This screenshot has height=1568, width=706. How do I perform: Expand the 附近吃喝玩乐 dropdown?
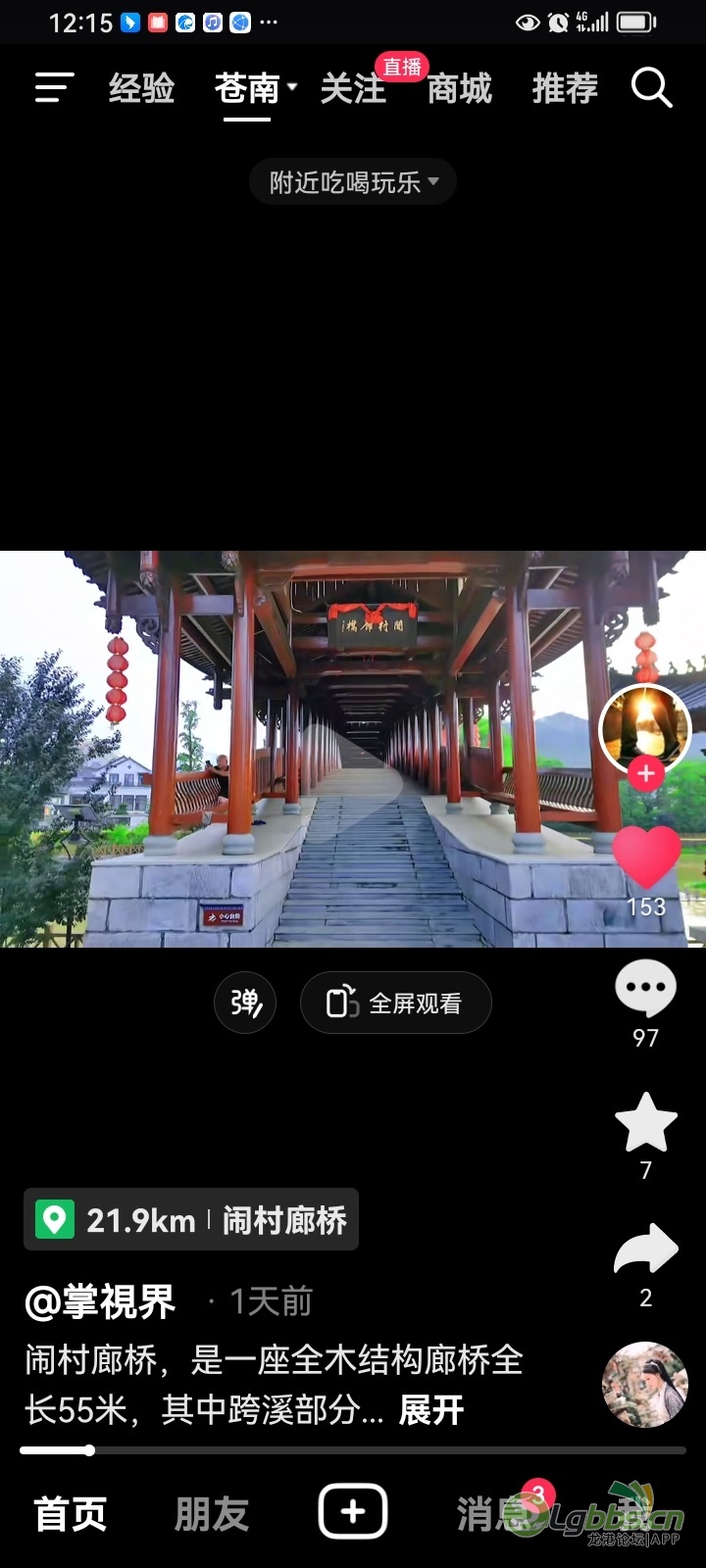click(353, 182)
